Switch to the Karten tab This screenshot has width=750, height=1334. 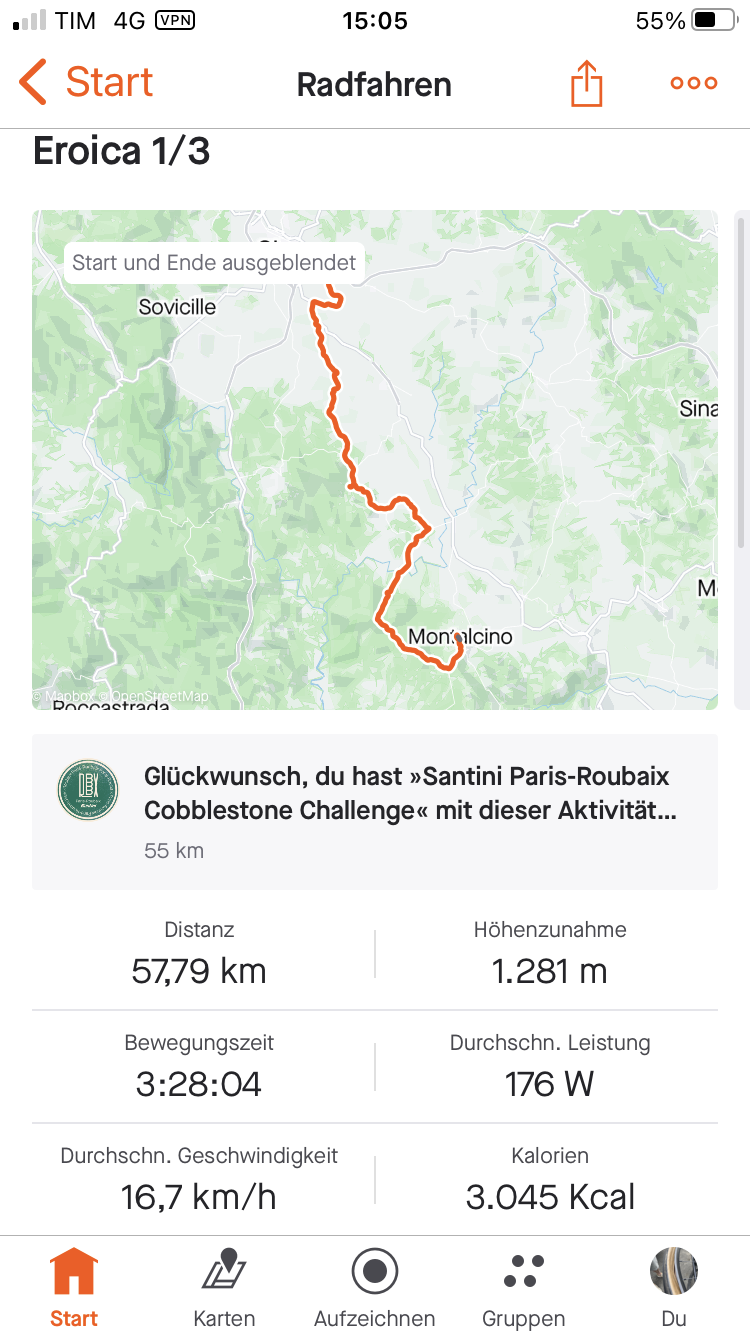tap(224, 1288)
